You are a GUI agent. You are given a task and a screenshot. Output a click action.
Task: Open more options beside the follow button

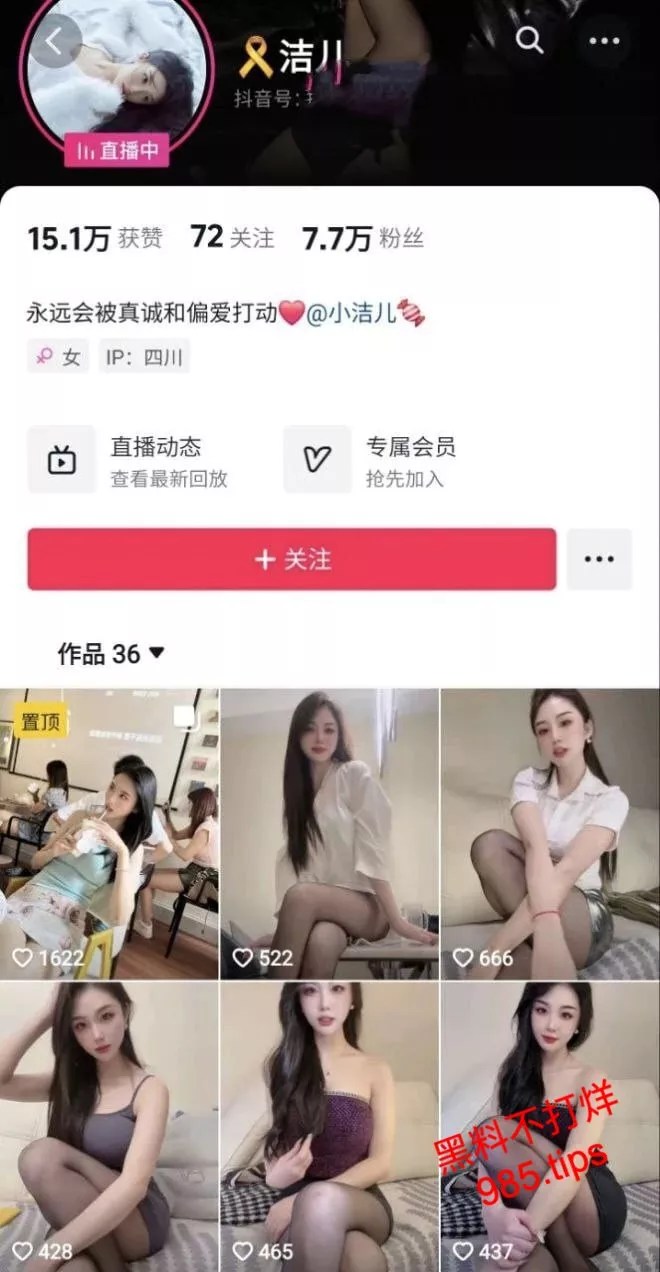599,559
